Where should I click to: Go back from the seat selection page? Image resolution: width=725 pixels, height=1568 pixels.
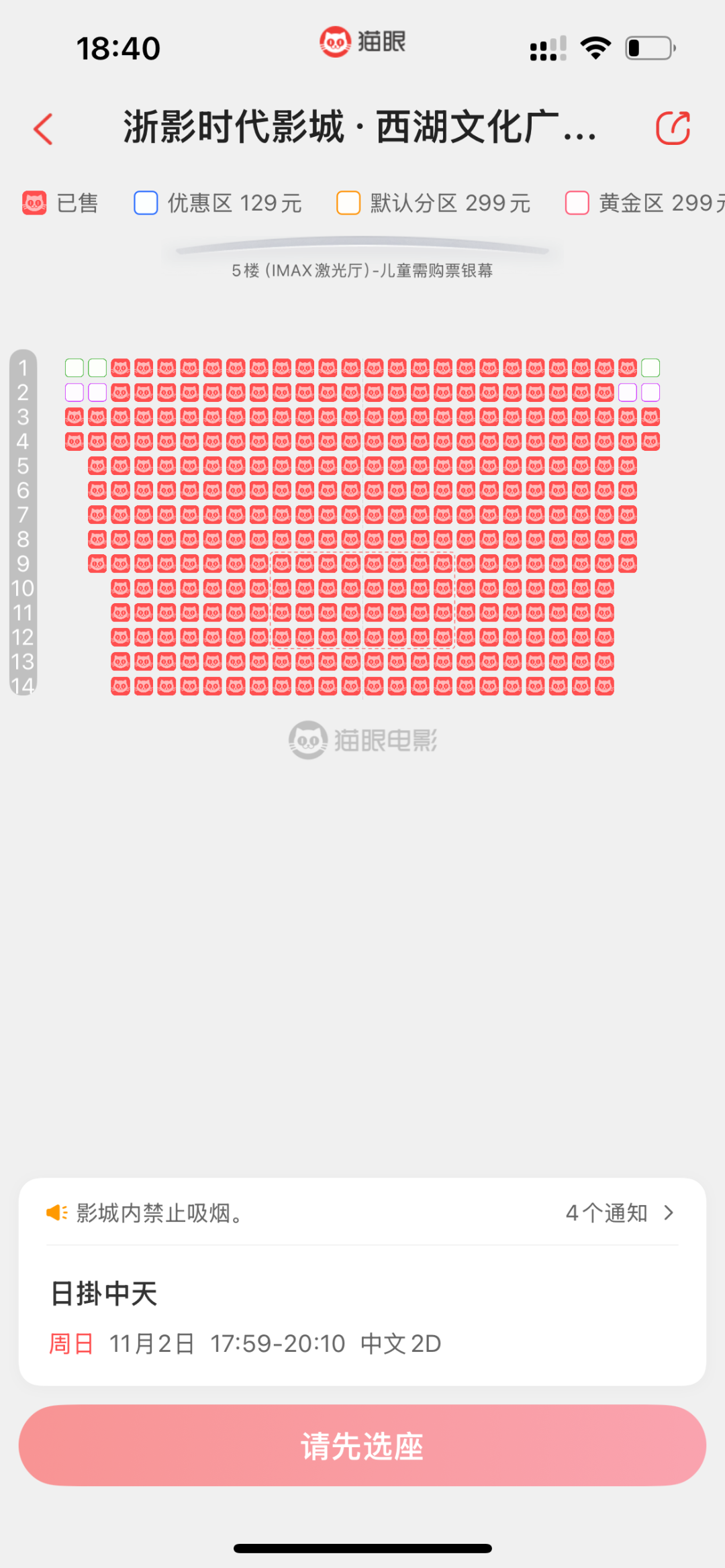[44, 129]
